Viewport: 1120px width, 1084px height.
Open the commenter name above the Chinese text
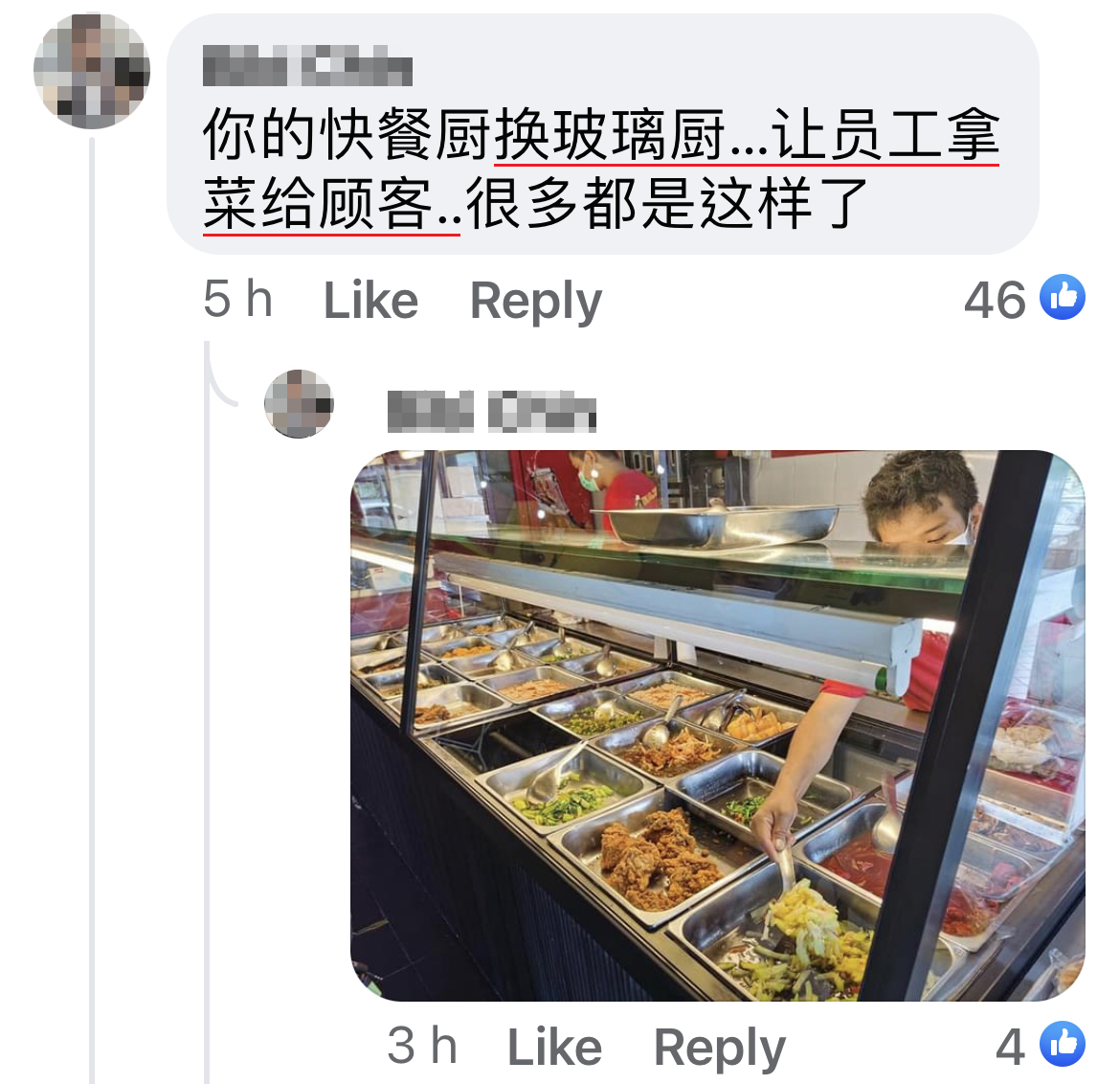pos(307,67)
